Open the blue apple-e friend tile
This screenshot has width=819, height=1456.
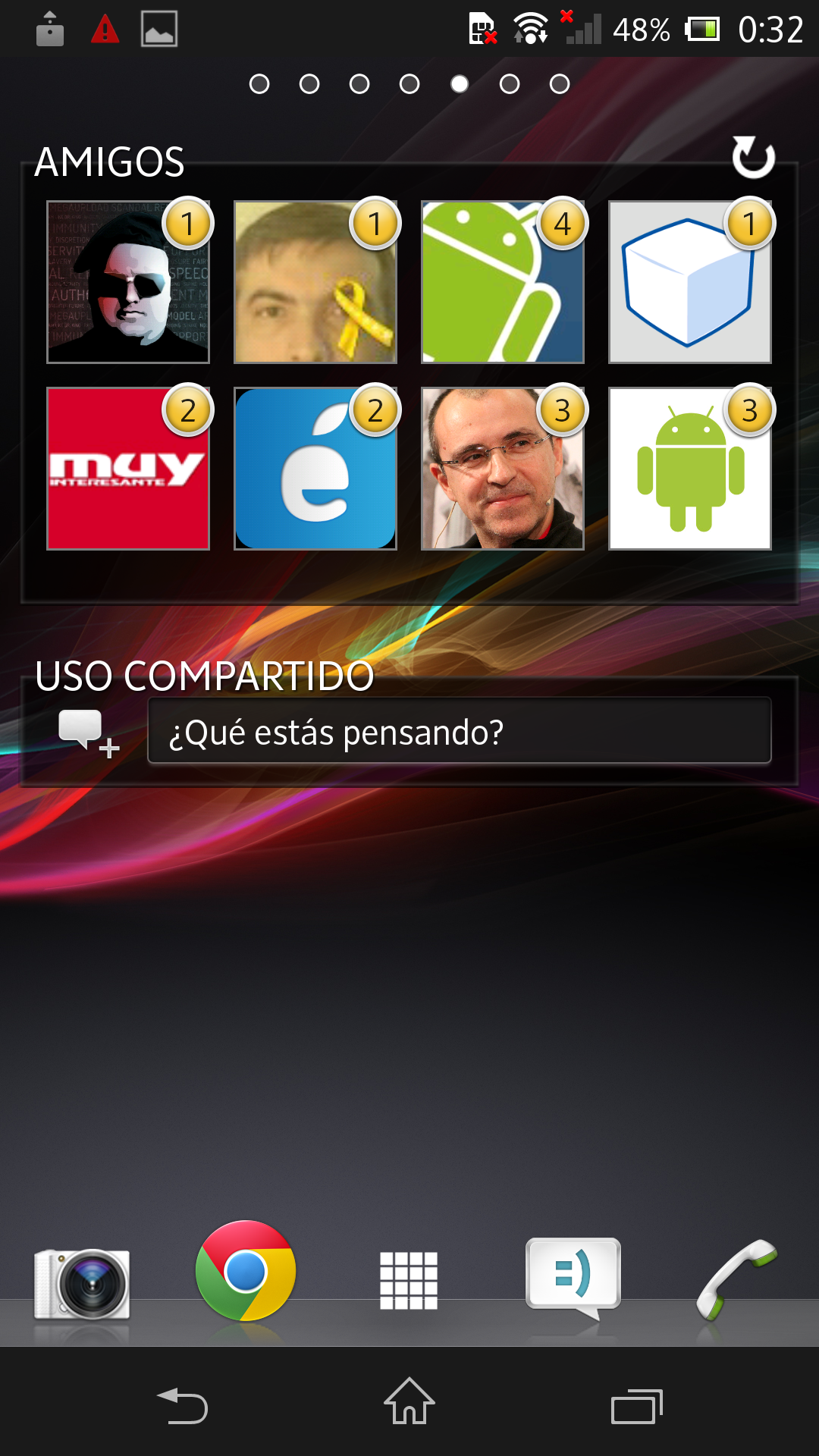315,469
